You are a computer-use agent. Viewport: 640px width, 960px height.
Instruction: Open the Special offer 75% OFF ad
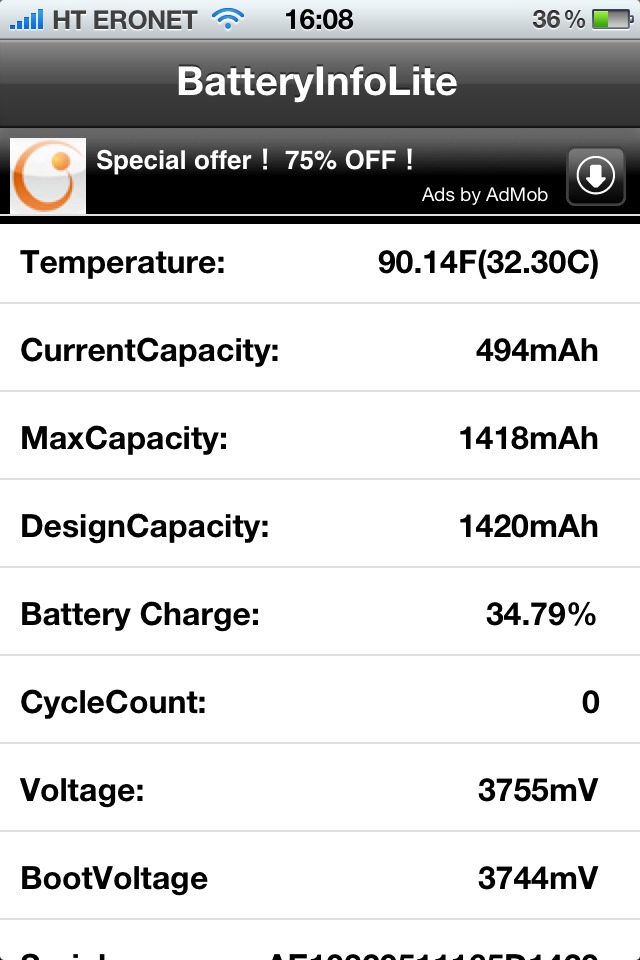point(255,160)
